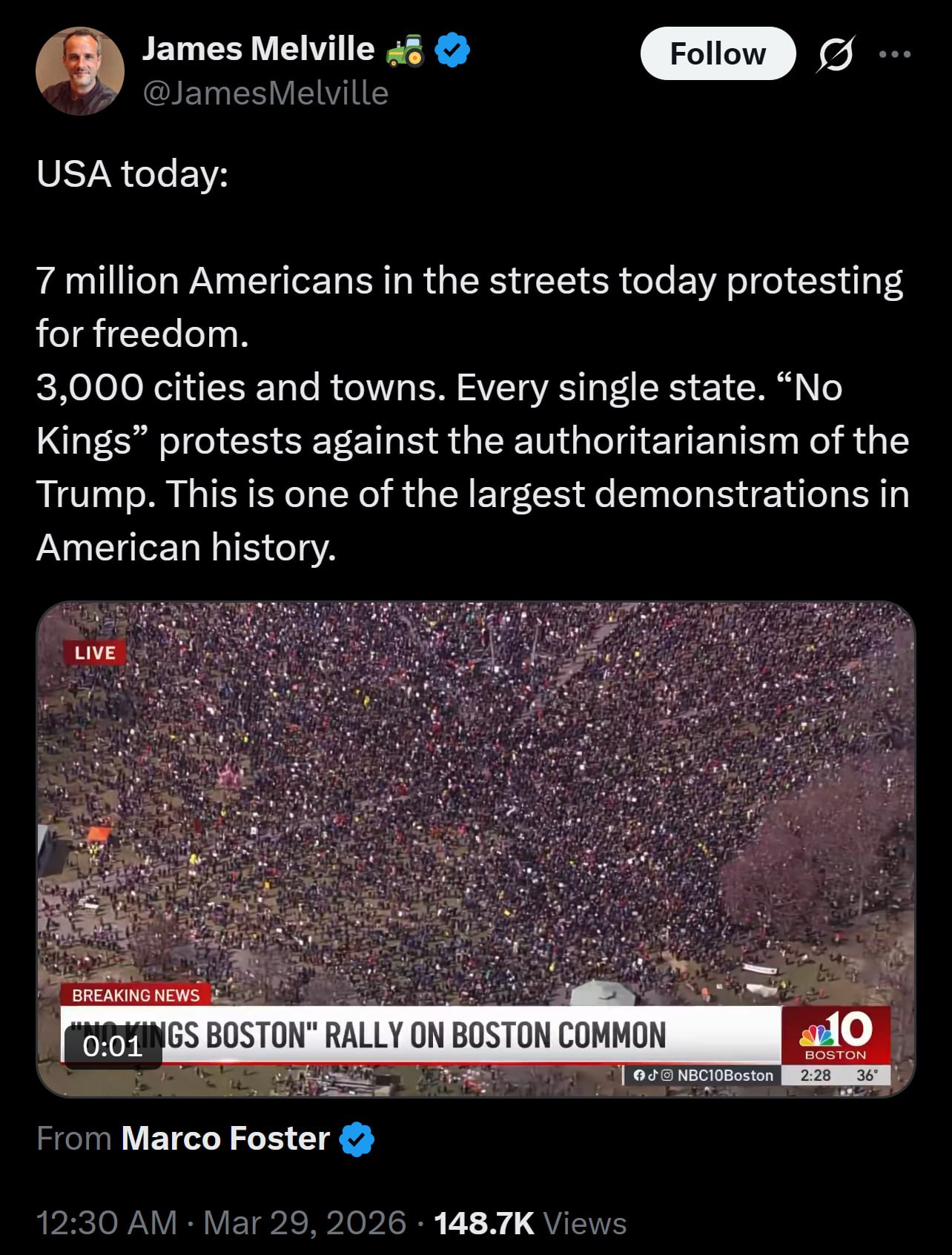Open the James Melville name link
This screenshot has width=952, height=1255.
[x=258, y=49]
